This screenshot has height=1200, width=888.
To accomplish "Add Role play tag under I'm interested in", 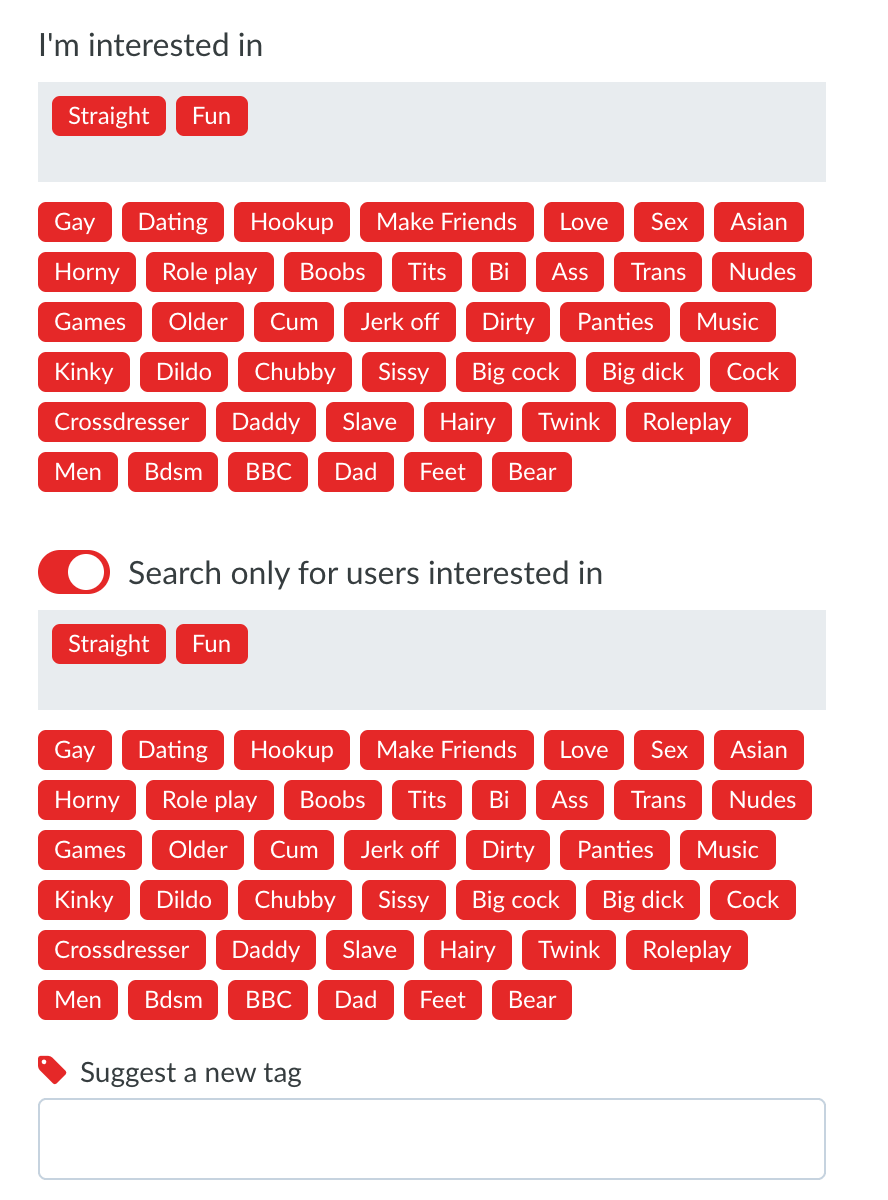I will [x=209, y=272].
